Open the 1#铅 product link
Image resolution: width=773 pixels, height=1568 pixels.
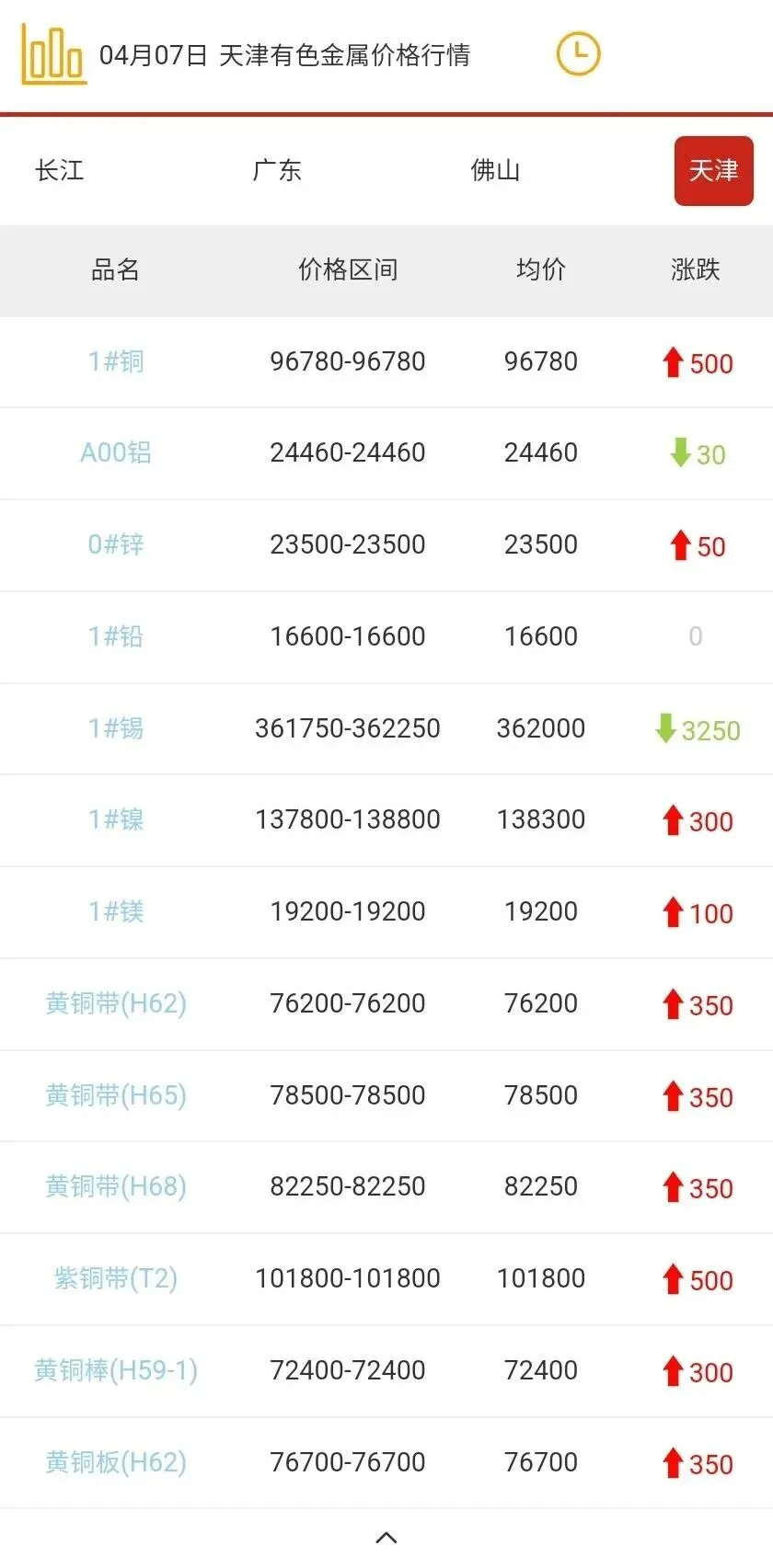click(x=116, y=636)
